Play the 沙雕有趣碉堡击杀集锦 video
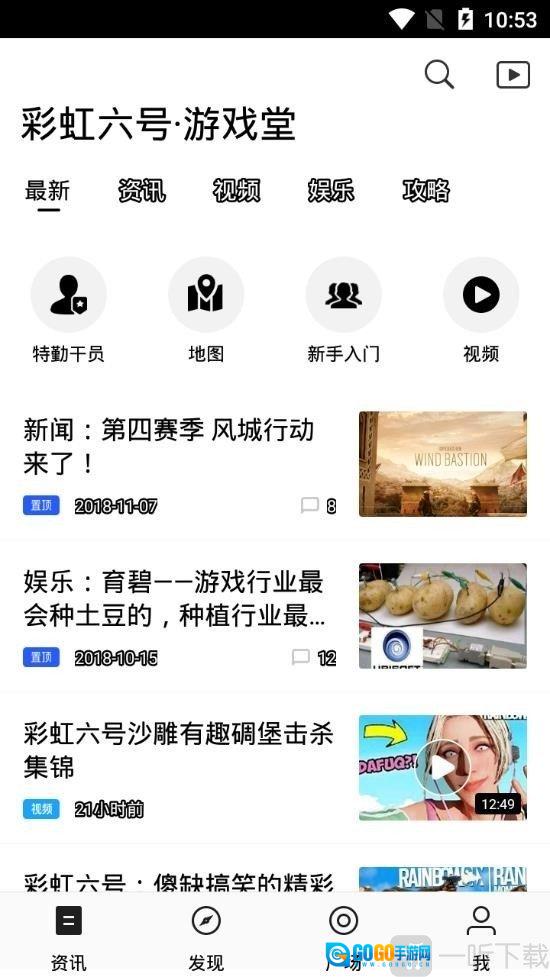 click(275, 768)
